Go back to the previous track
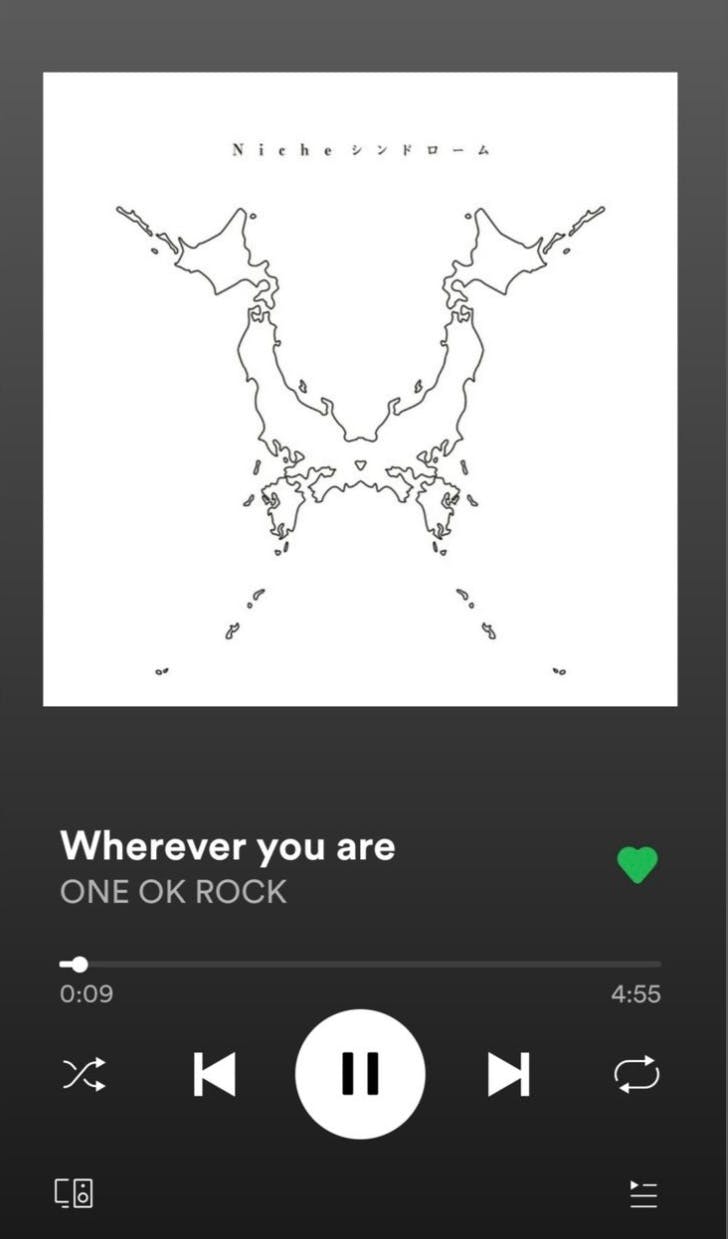 [x=214, y=1075]
